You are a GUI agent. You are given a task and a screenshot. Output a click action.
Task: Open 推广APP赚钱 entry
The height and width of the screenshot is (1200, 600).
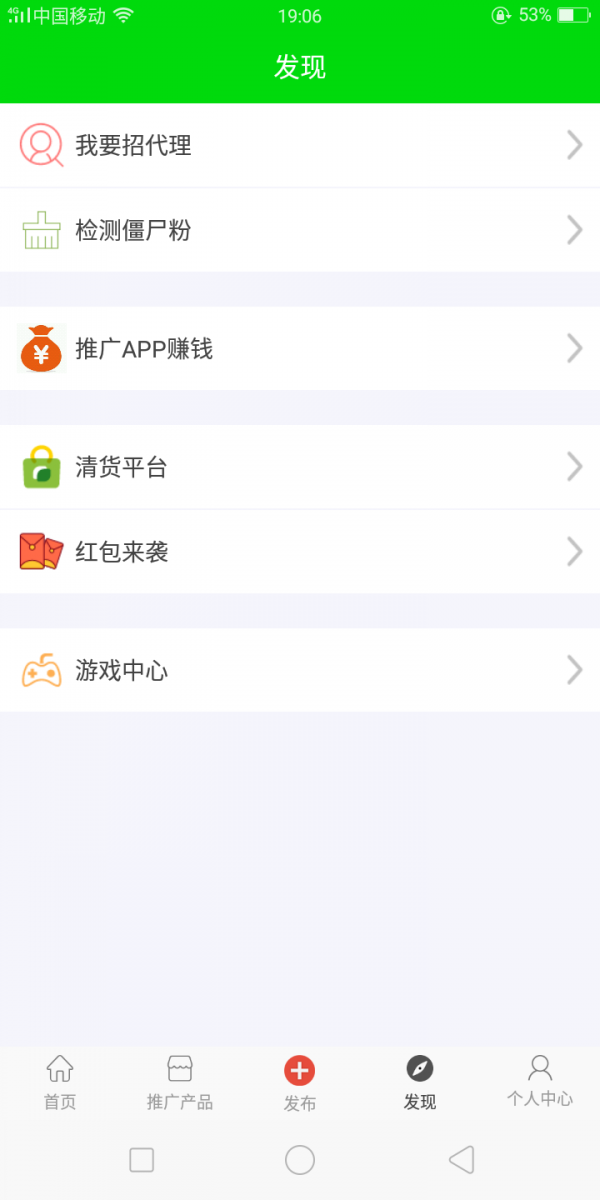[x=300, y=349]
